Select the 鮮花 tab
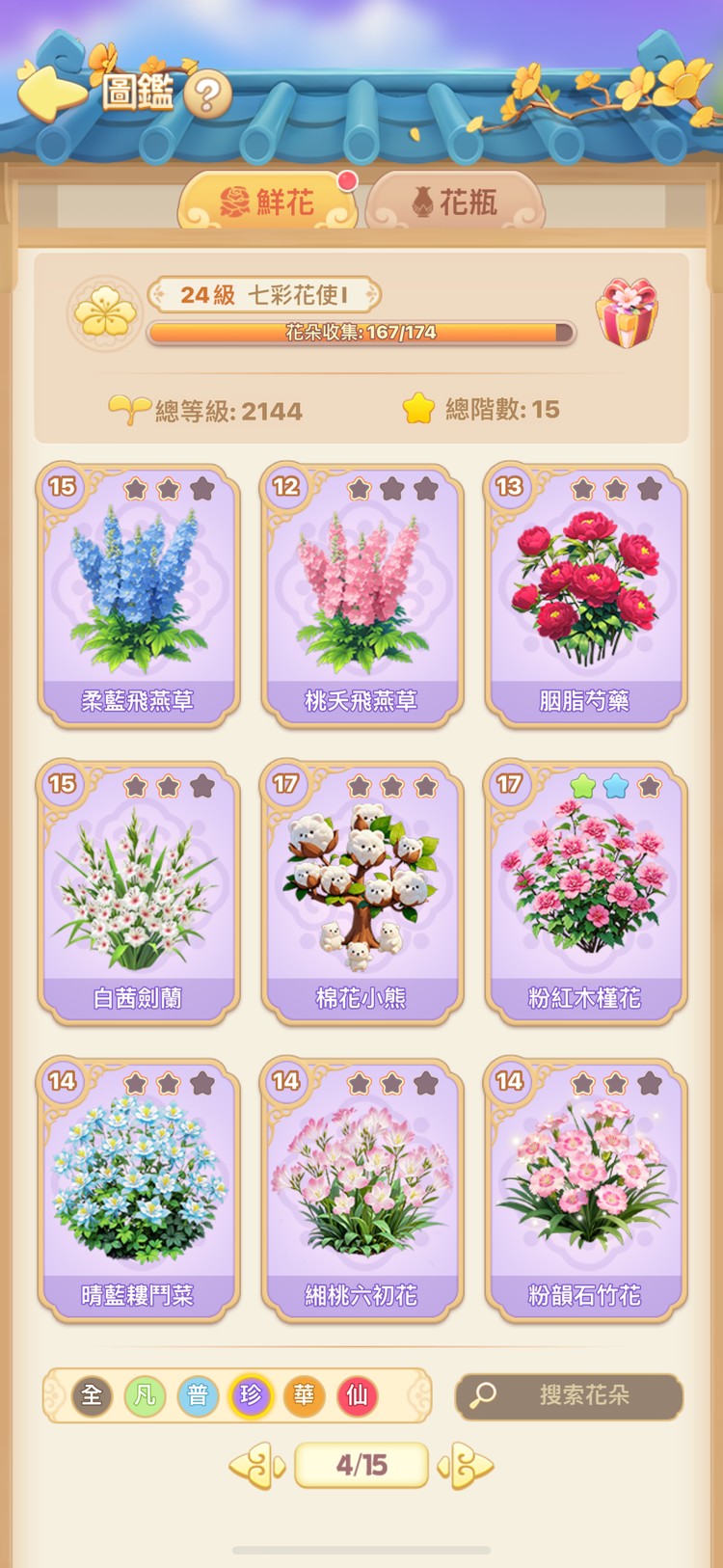This screenshot has height=1568, width=723. click(x=268, y=202)
